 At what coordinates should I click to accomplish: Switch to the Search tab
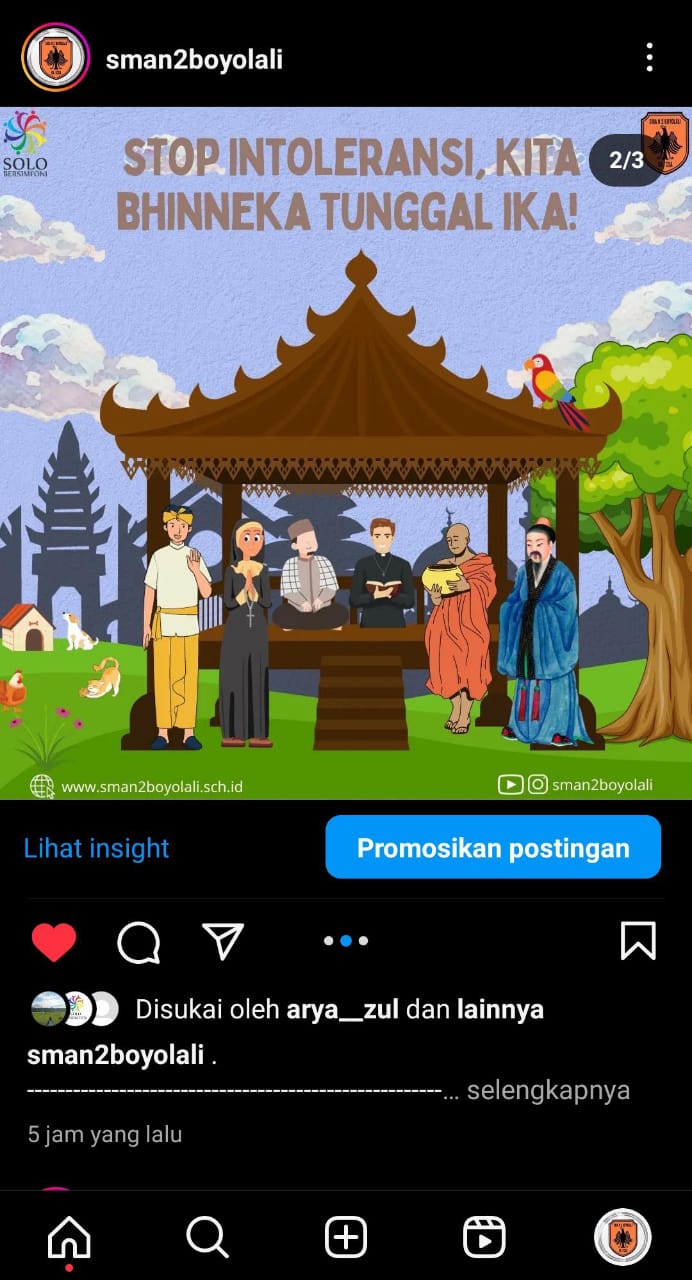[207, 1238]
